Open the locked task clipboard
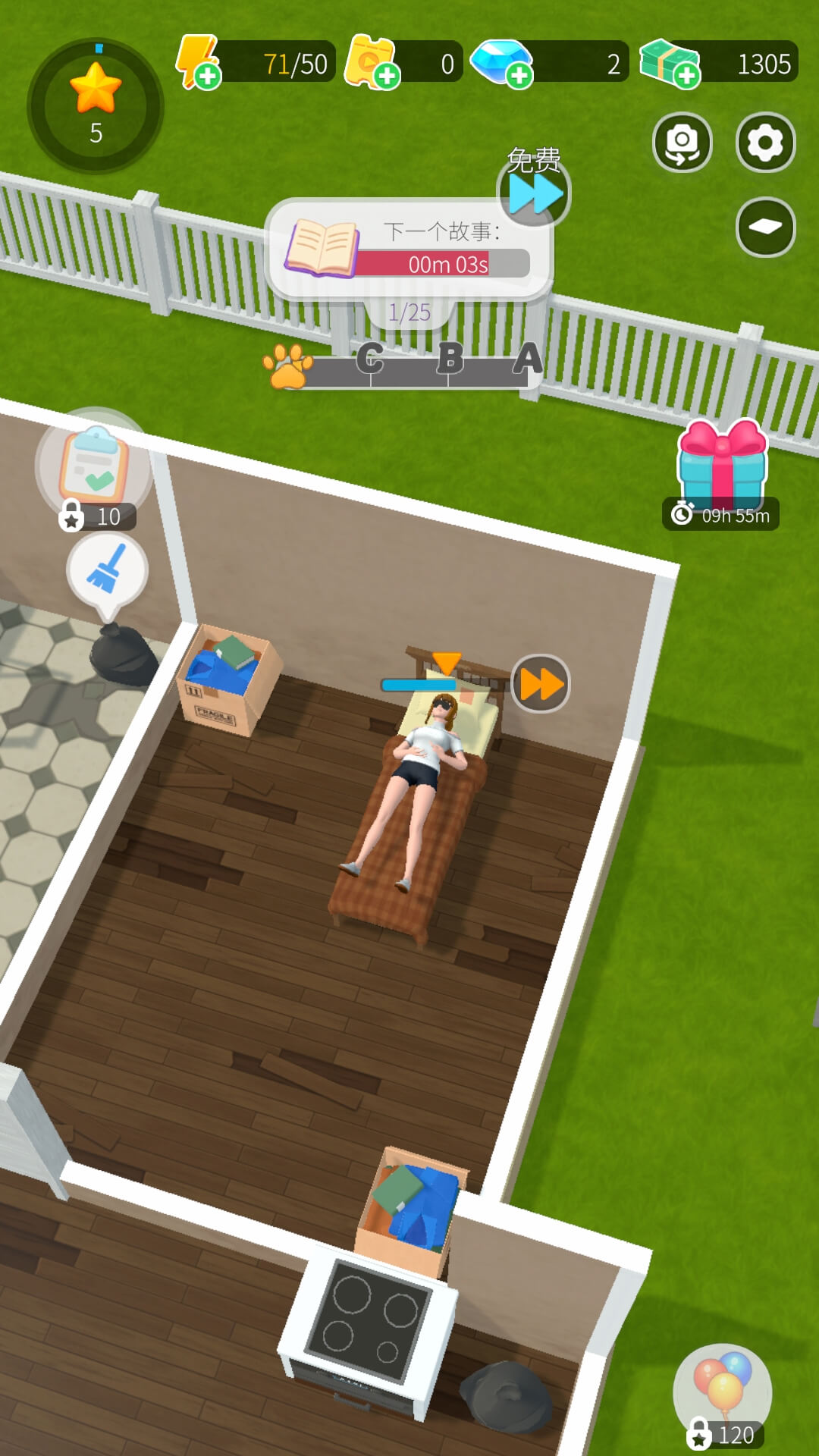 (94, 466)
